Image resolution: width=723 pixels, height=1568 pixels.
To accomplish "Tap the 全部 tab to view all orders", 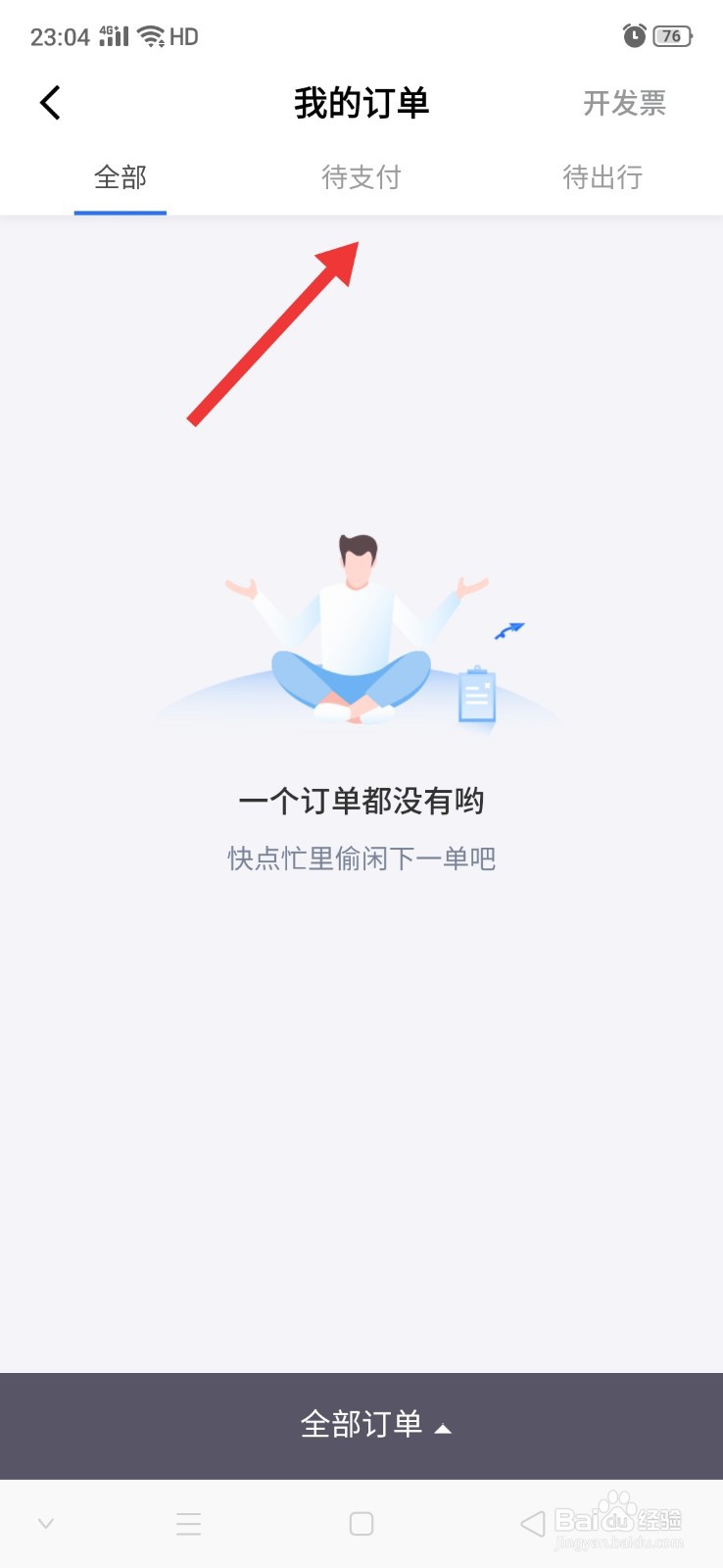I will pyautogui.click(x=120, y=177).
